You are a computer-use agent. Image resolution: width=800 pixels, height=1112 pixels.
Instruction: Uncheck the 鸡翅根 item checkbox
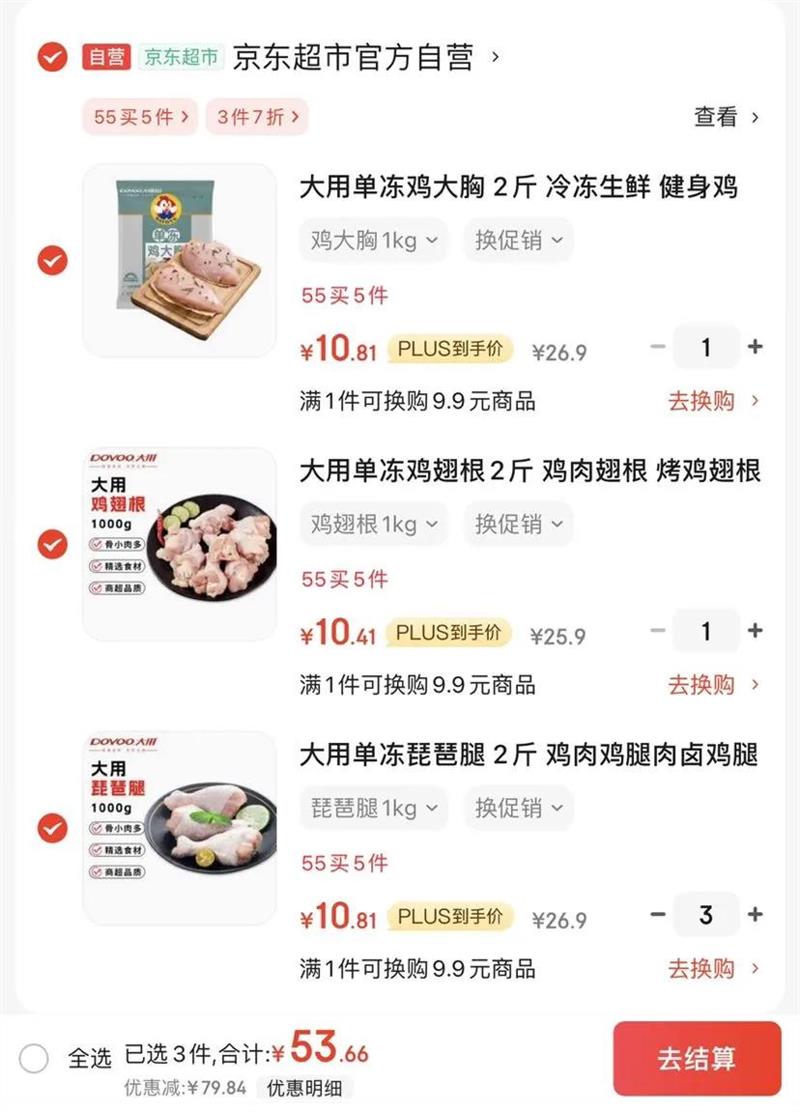pos(52,545)
